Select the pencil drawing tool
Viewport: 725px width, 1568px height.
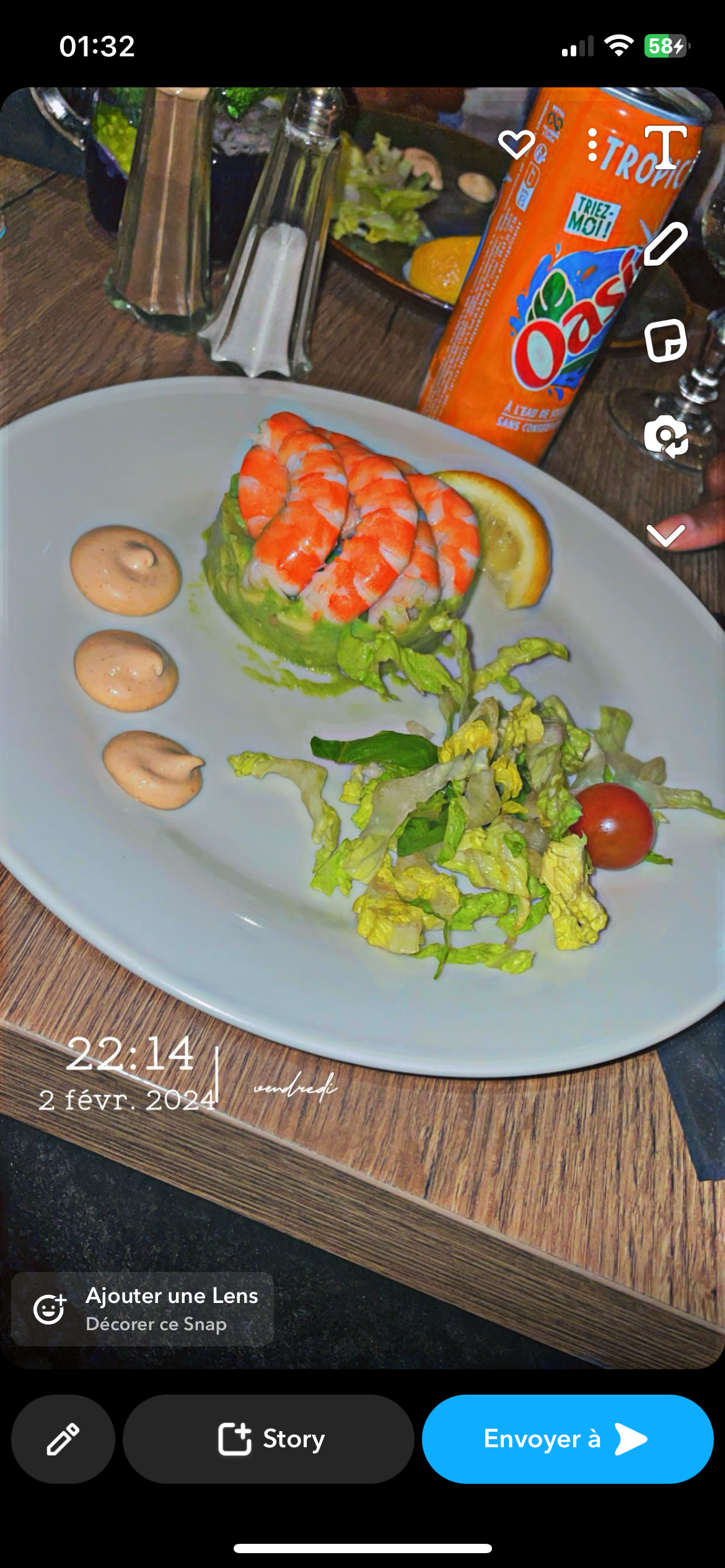pos(666,244)
